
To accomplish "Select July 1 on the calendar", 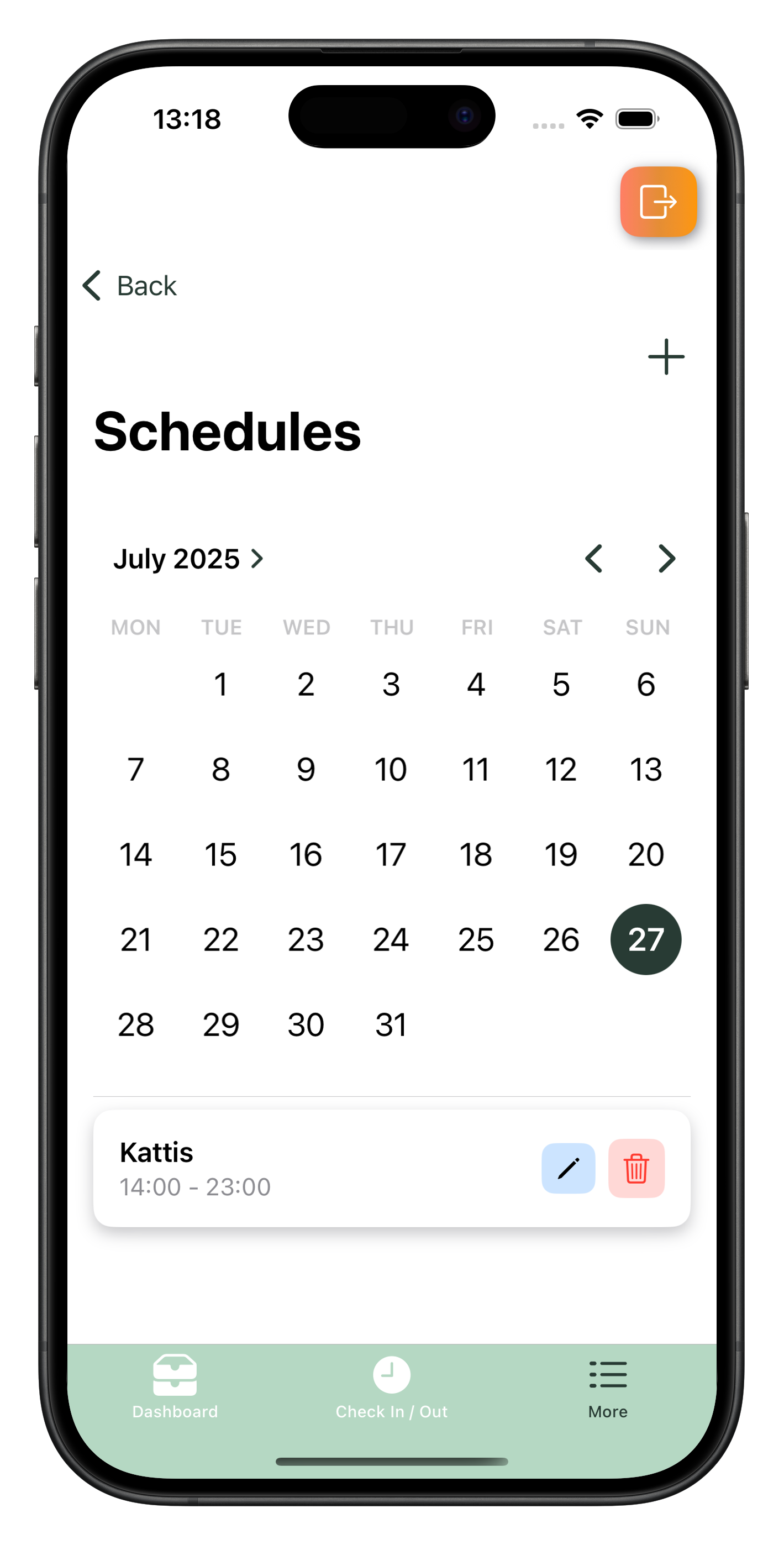I will [x=221, y=684].
